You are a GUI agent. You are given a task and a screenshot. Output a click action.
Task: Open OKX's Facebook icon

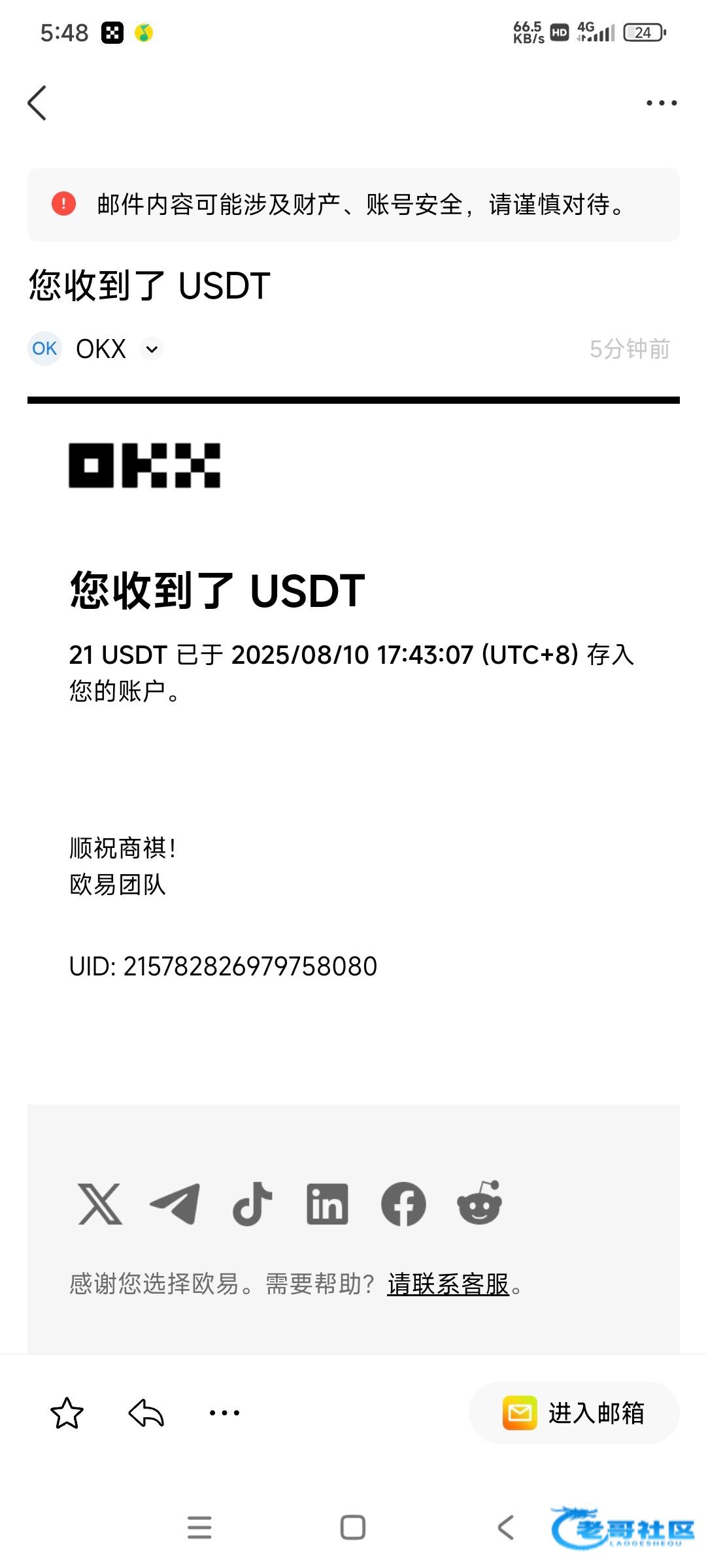[403, 1203]
